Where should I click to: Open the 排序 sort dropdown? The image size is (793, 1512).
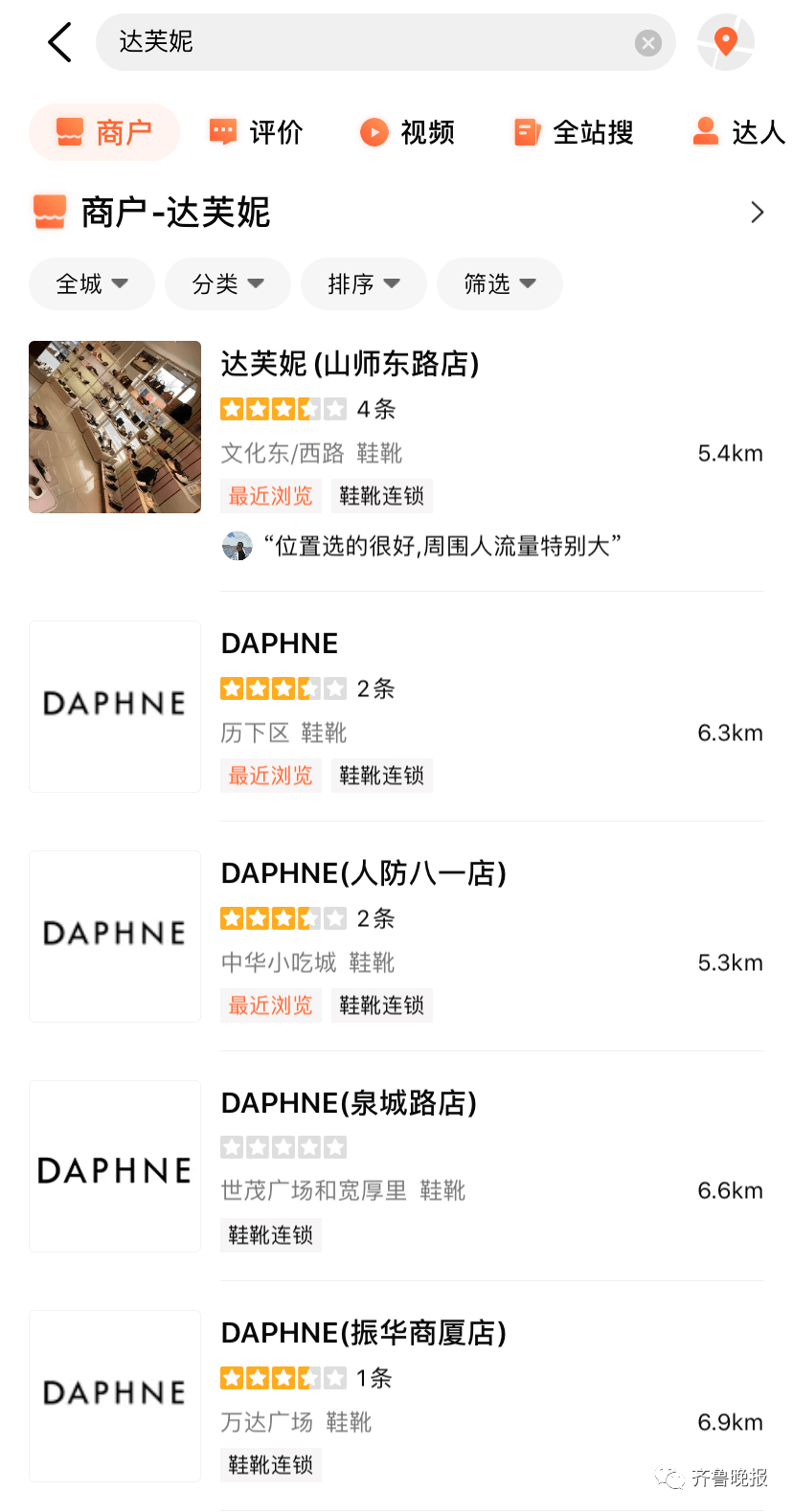point(364,284)
